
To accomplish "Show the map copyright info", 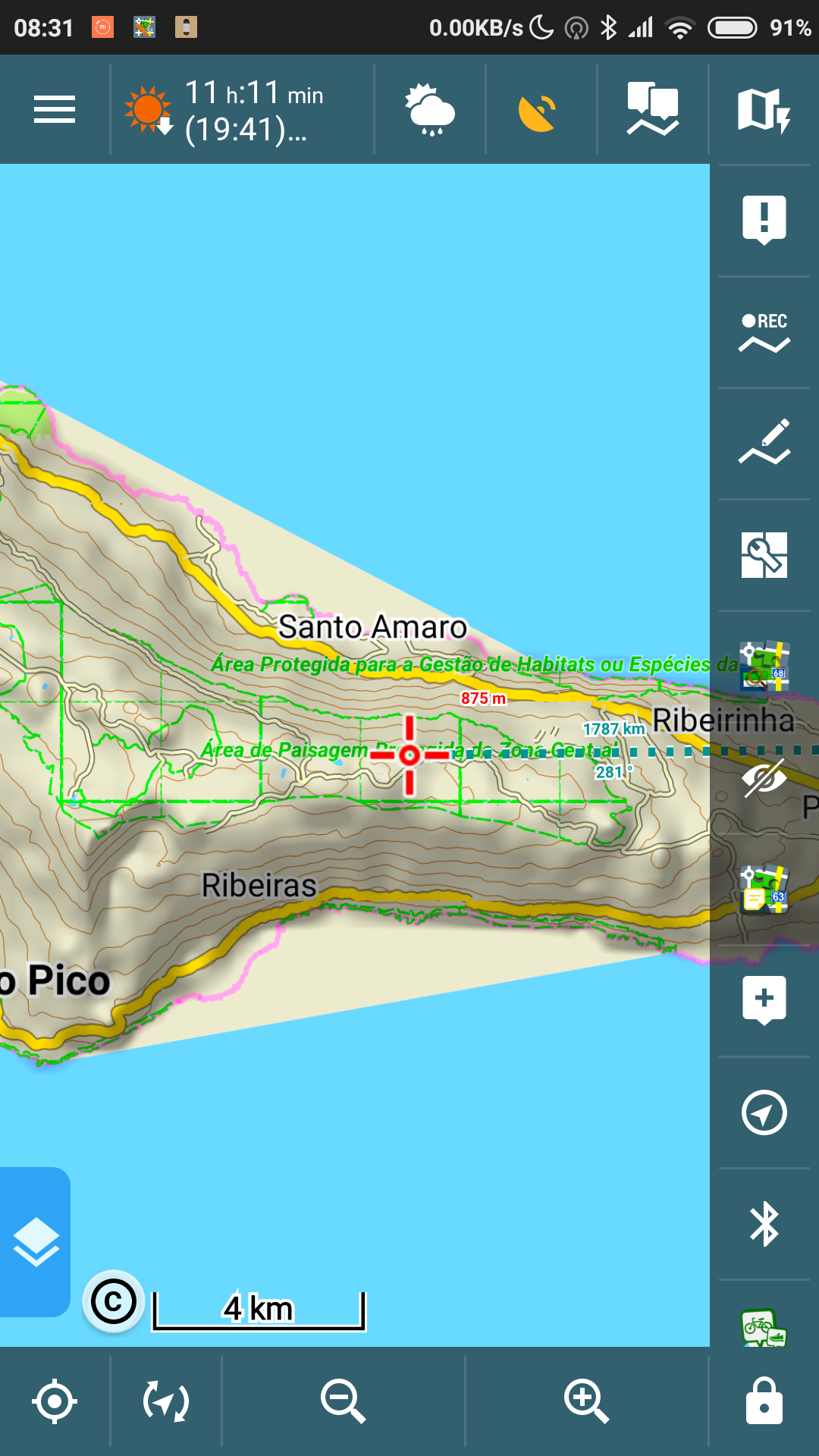I will (114, 1302).
